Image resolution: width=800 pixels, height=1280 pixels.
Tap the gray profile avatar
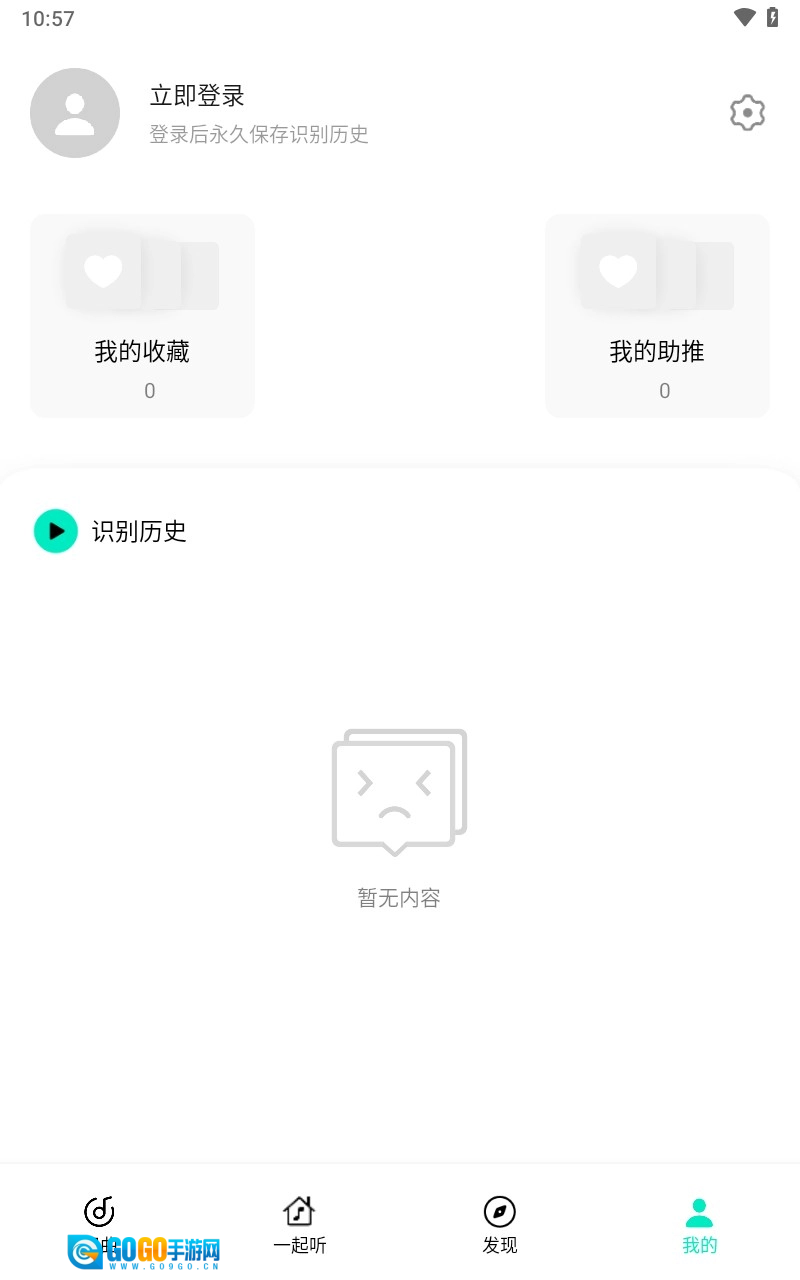pyautogui.click(x=75, y=113)
